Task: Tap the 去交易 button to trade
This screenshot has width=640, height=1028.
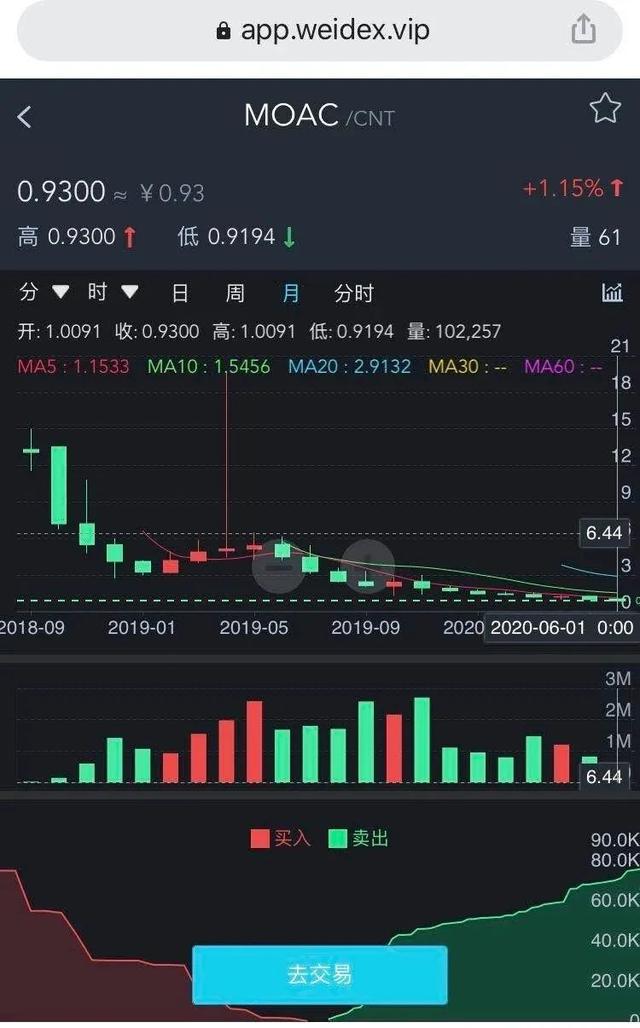Action: point(320,974)
